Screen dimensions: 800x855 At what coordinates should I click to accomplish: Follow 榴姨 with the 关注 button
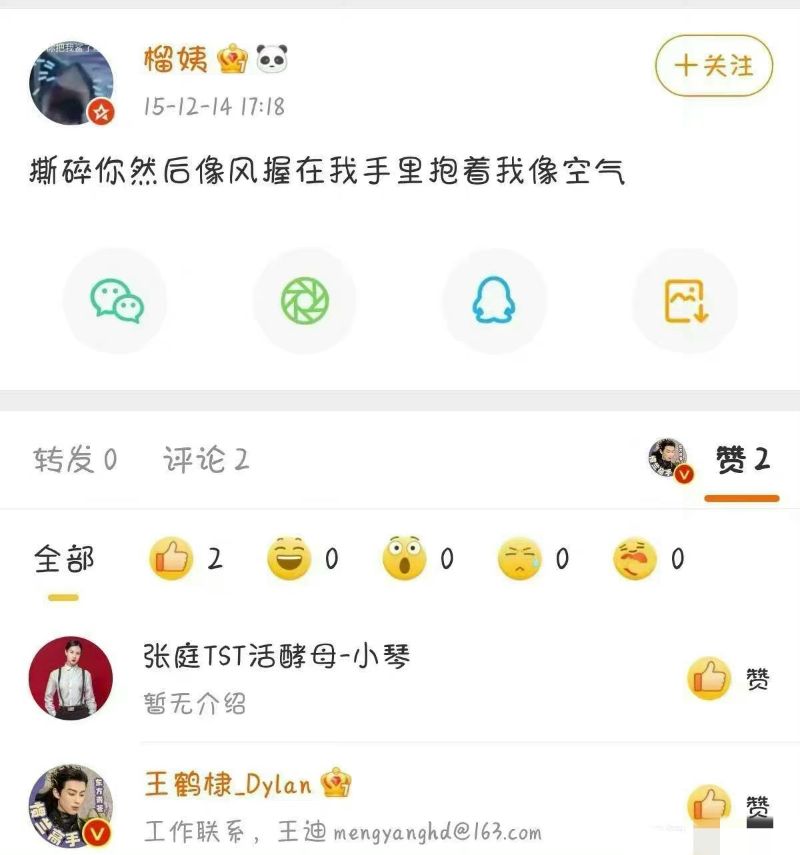(714, 66)
